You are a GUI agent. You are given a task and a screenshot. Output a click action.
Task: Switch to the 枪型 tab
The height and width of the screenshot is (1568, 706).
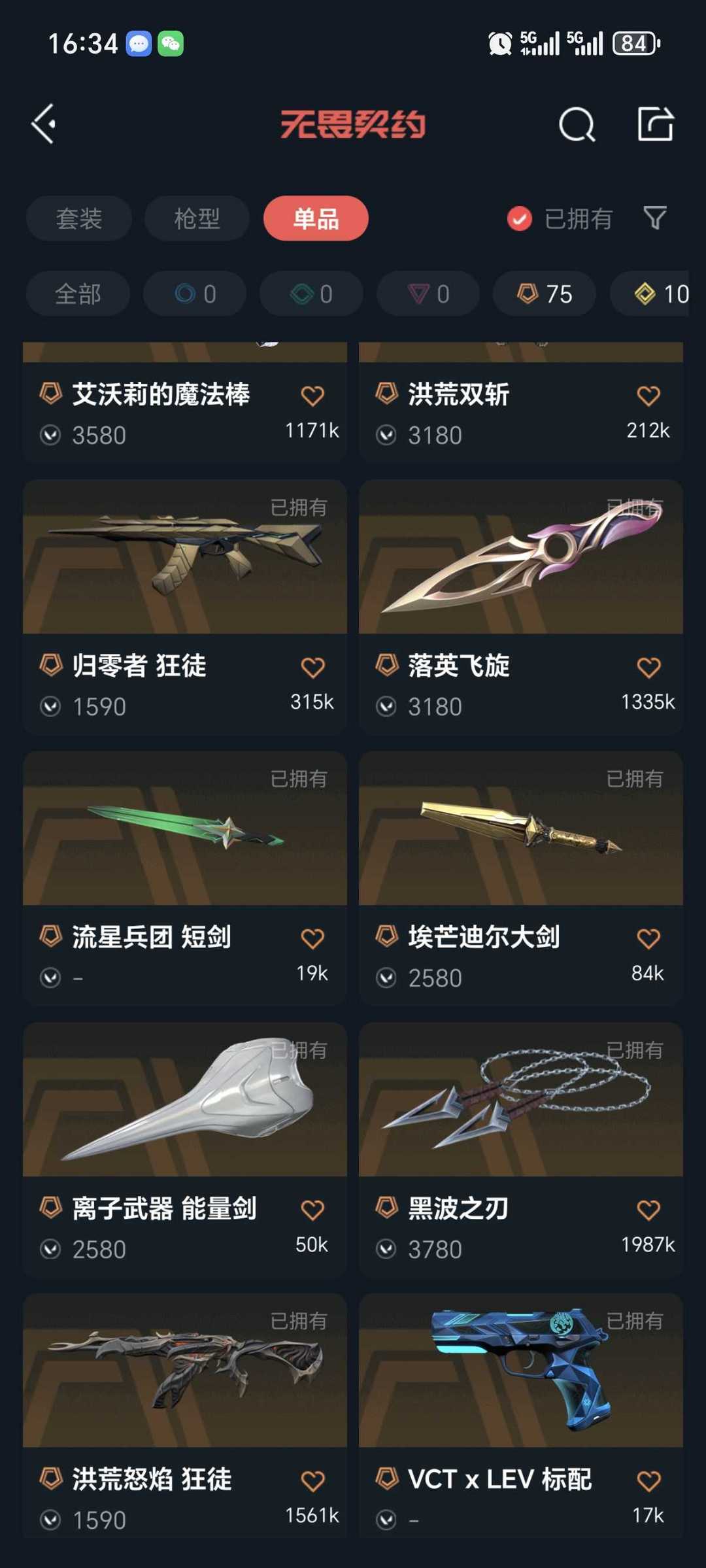pyautogui.click(x=197, y=218)
